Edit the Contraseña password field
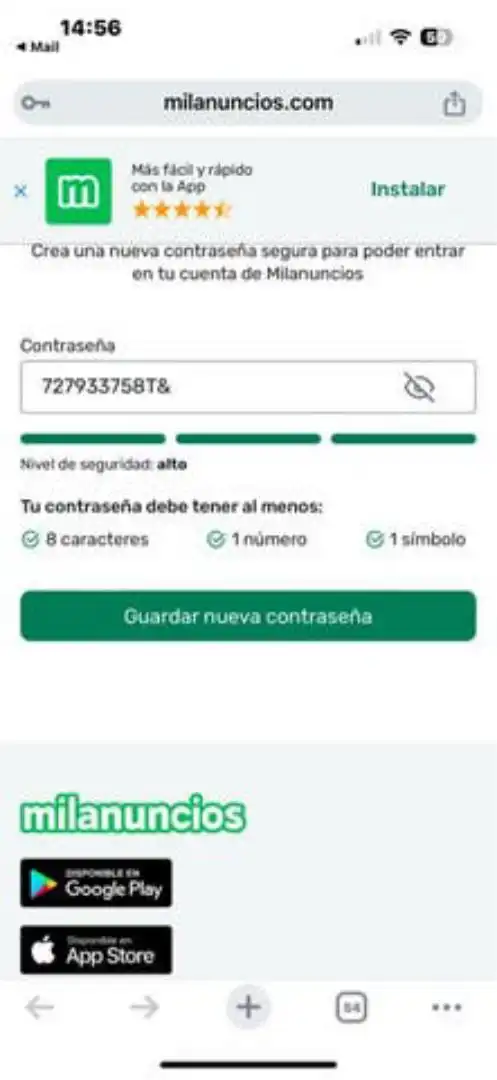This screenshot has width=497, height=1080. (248, 387)
